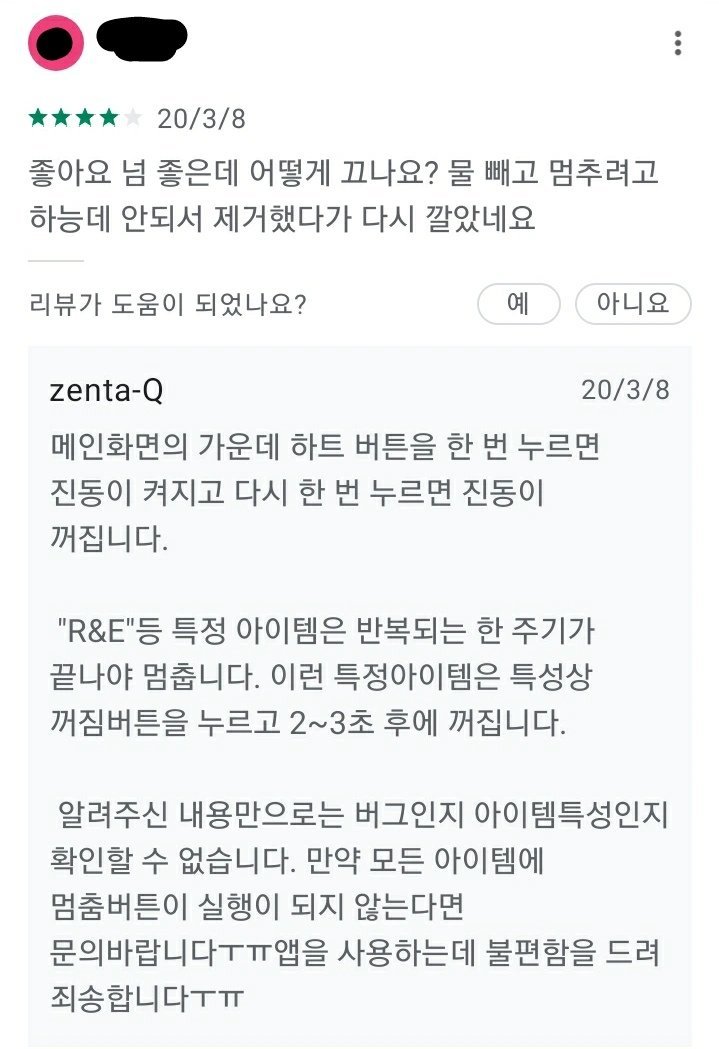
Task: Mark review as not helpful with 아니요
Action: pyautogui.click(x=632, y=303)
